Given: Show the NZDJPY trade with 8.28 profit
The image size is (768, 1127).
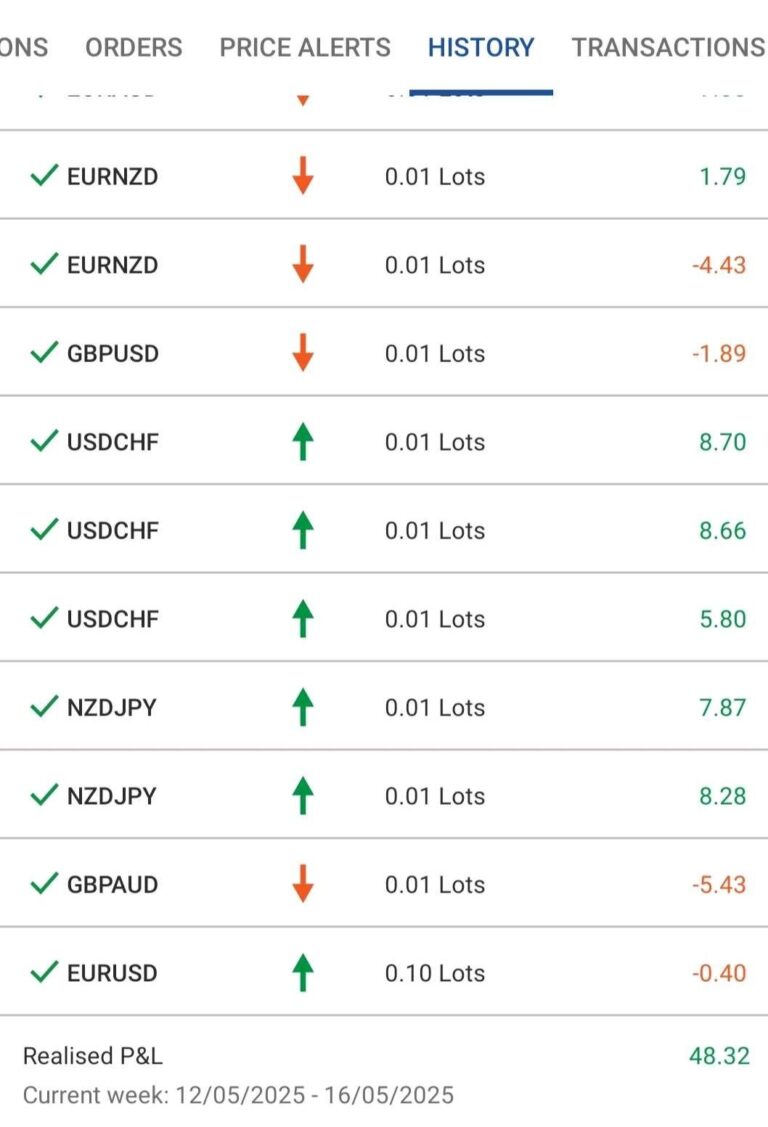Looking at the screenshot, I should pos(384,796).
